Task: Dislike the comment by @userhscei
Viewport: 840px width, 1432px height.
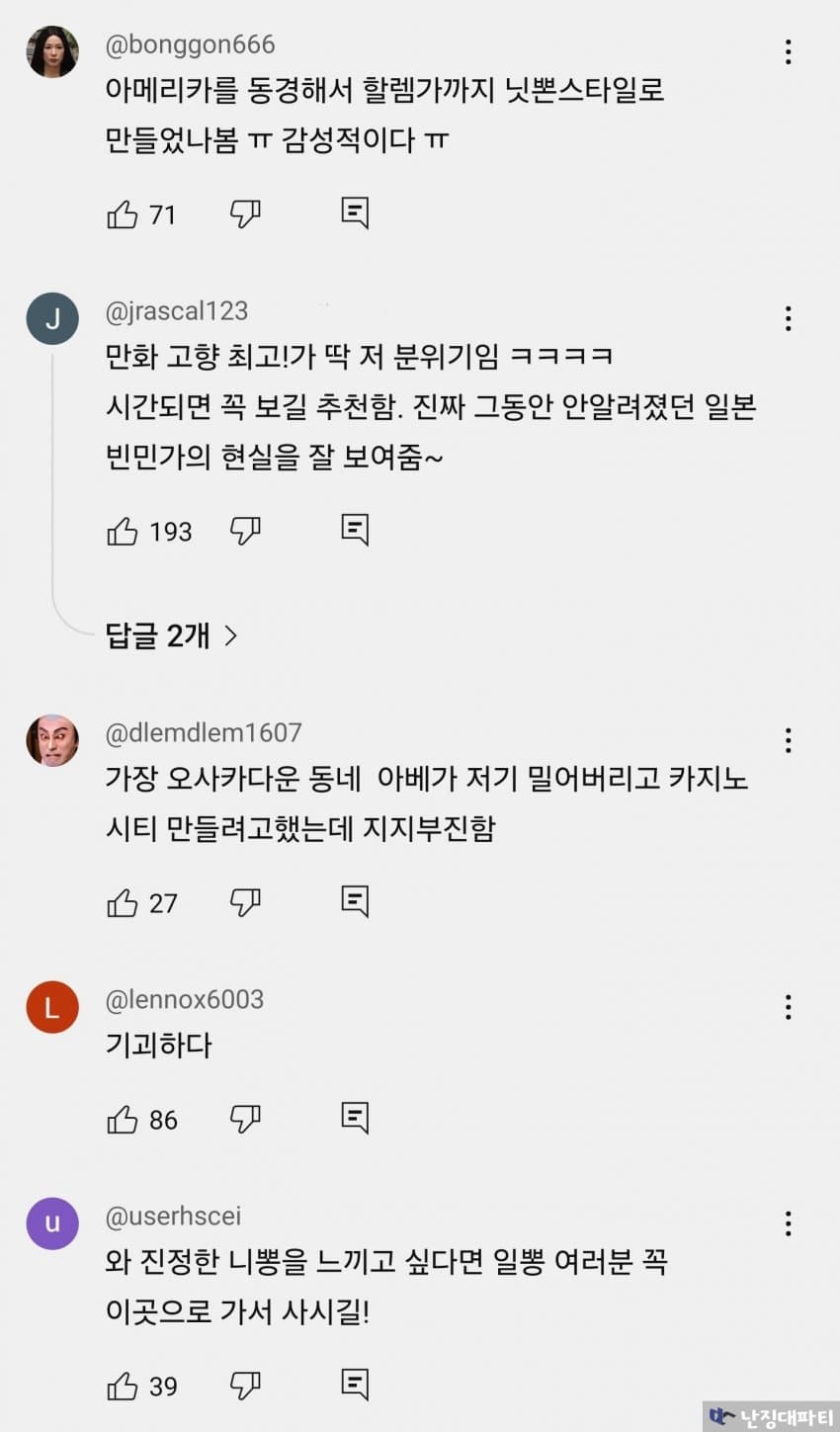Action: click(244, 1387)
